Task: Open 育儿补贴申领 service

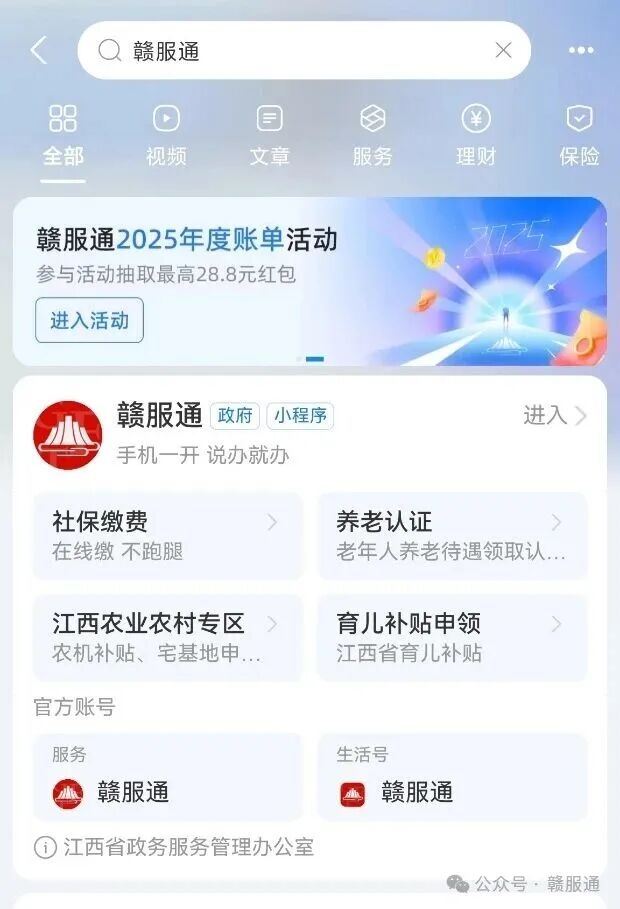Action: (x=452, y=637)
